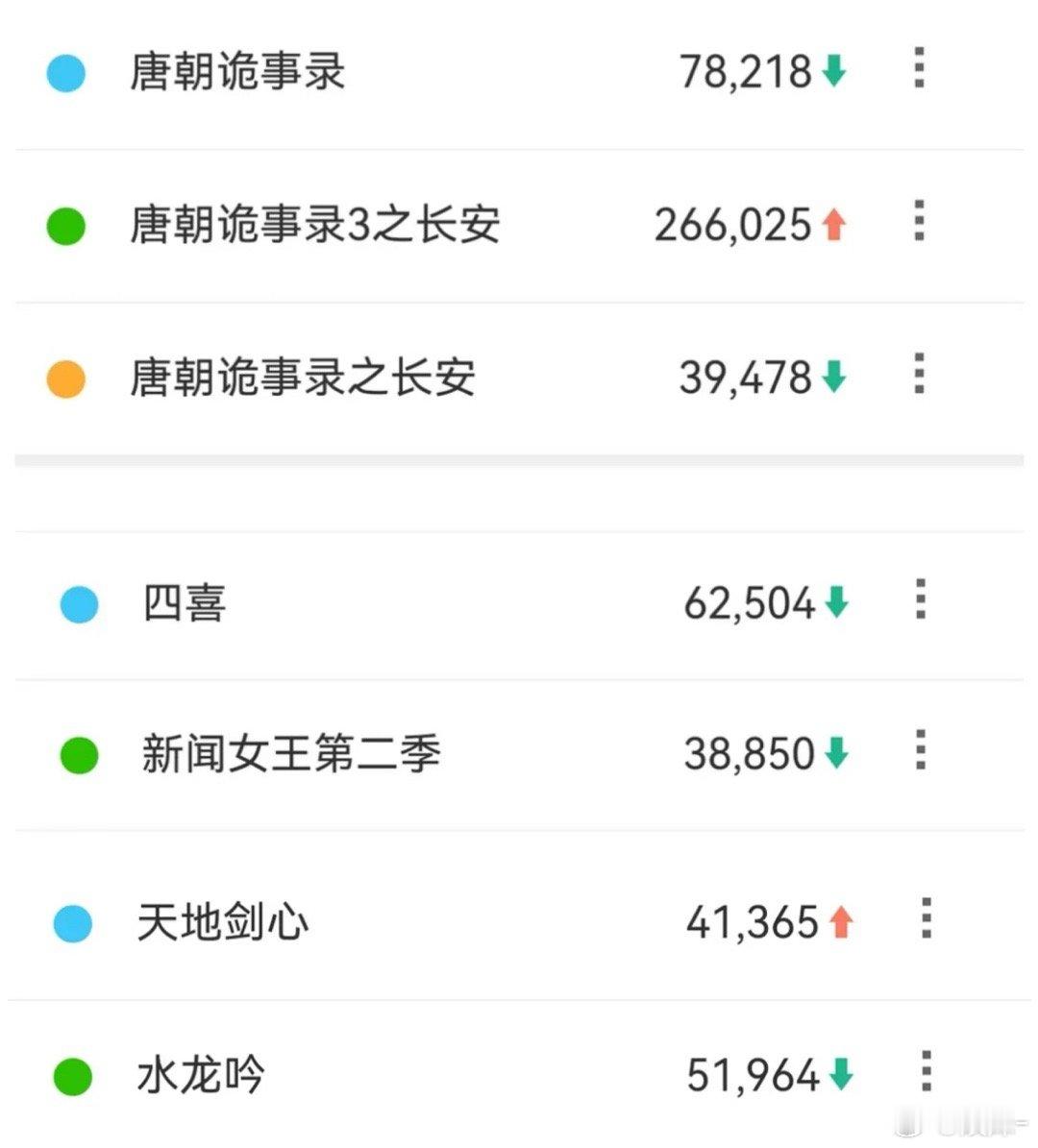
Task: Open the three-dot menu for 新闻女王第二季
Action: pos(921,750)
